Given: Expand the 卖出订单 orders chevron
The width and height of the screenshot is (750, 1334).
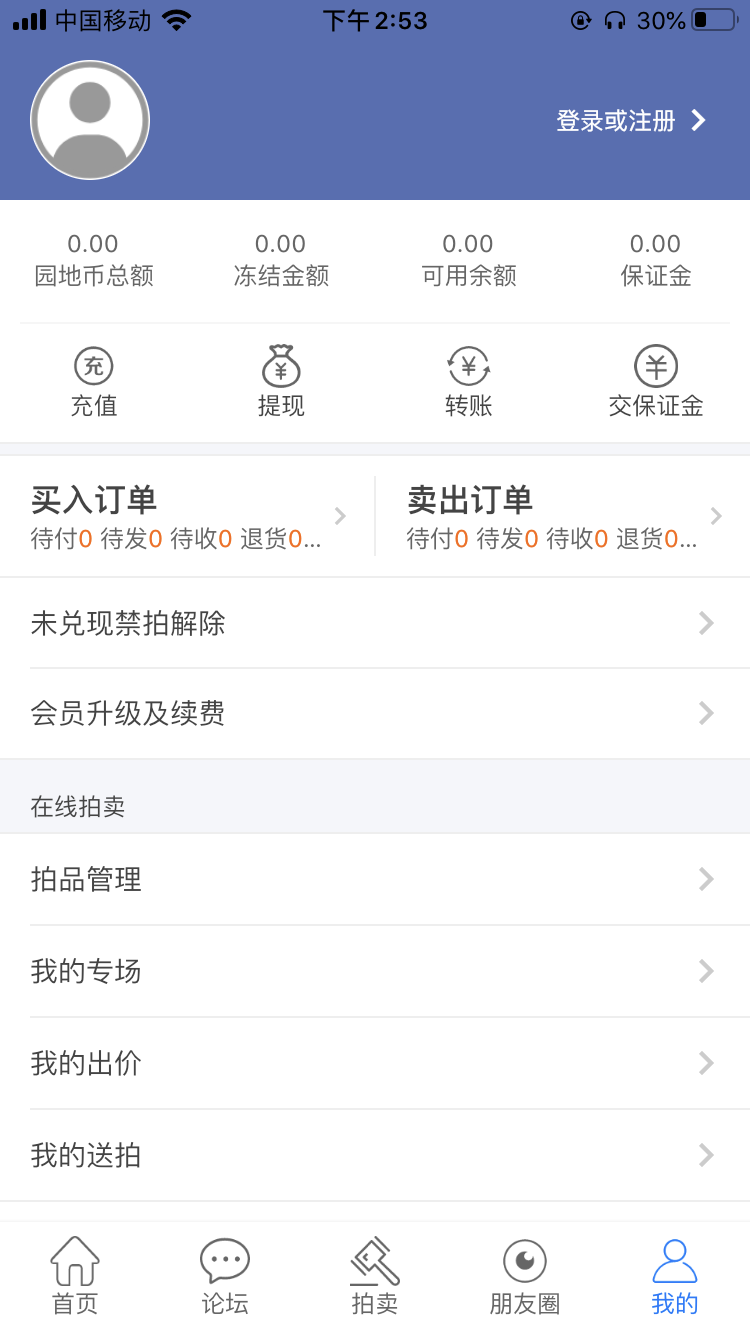Looking at the screenshot, I should coord(716,516).
